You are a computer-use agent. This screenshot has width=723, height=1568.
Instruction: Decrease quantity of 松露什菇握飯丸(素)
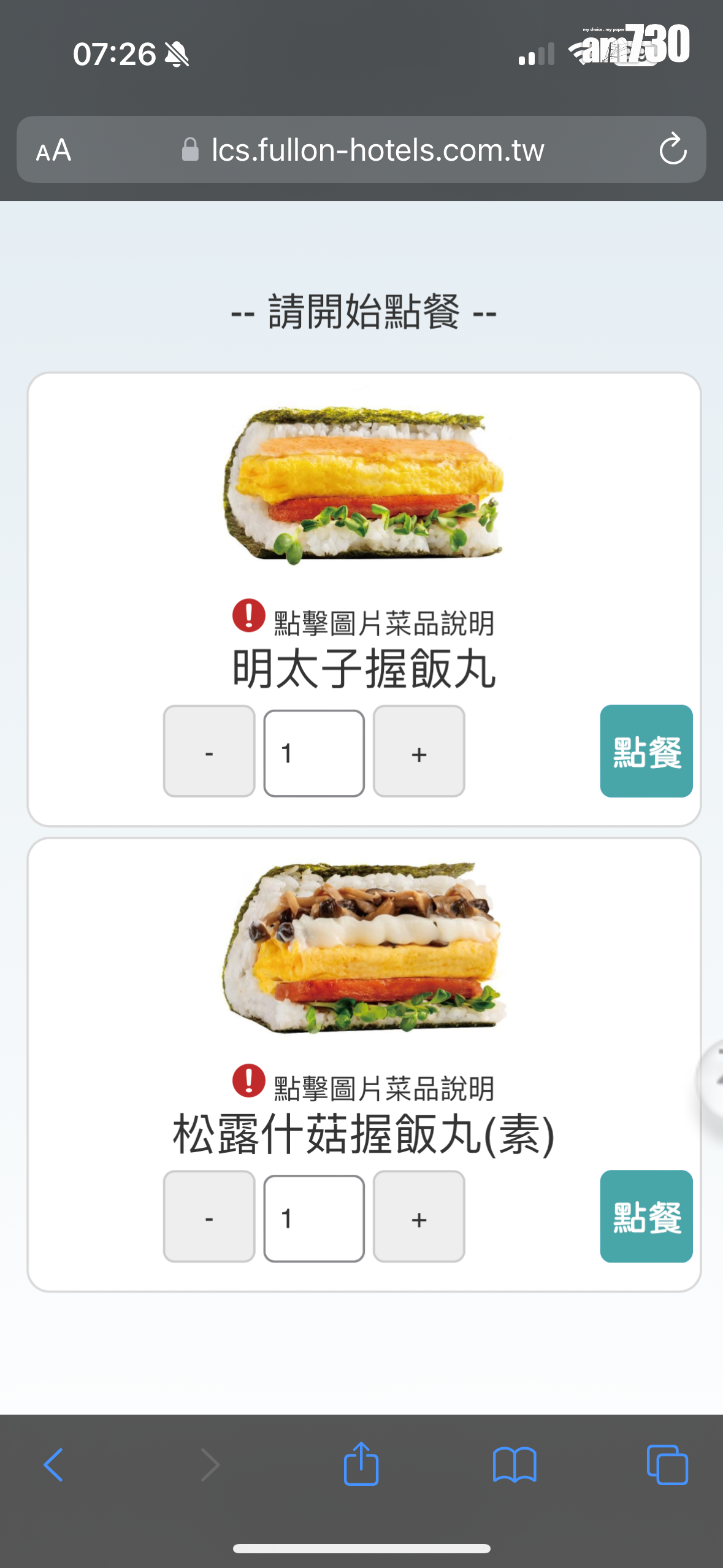point(209,1216)
